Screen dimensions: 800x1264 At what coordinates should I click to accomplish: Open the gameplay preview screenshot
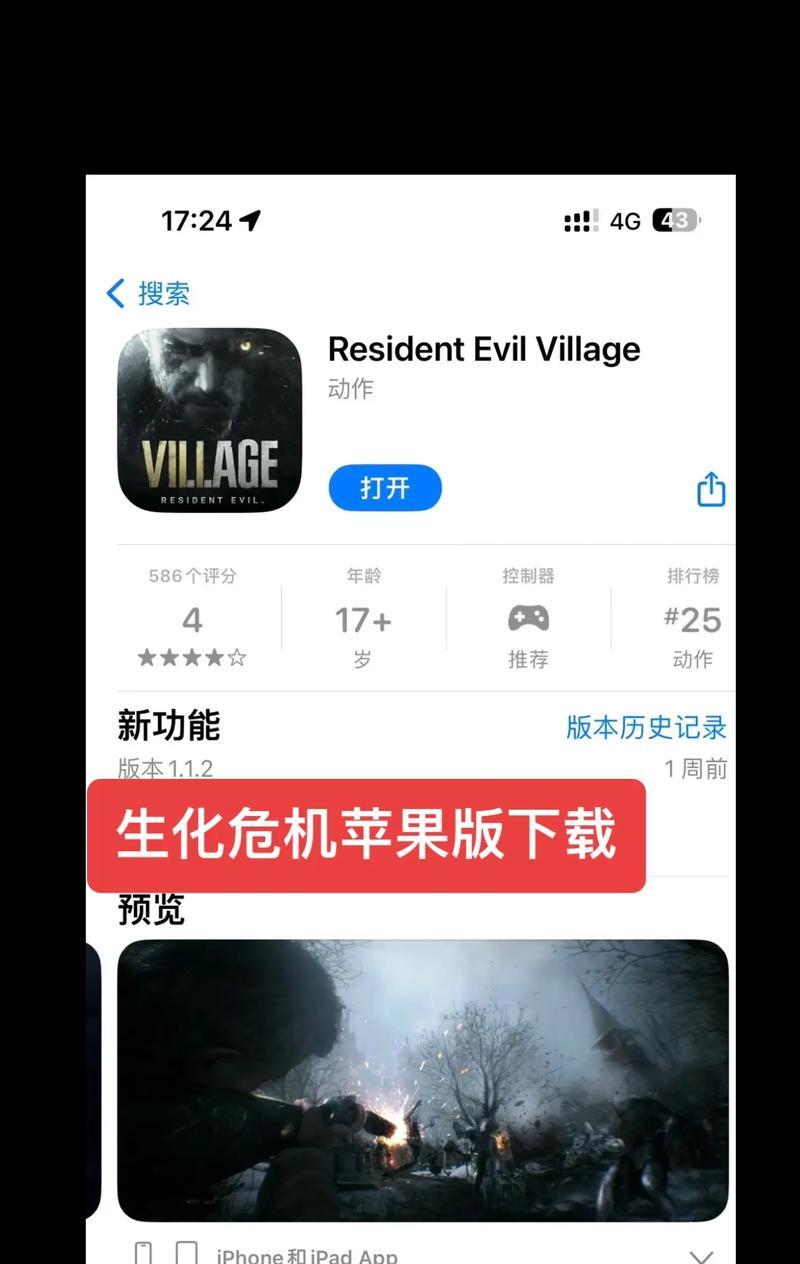pyautogui.click(x=422, y=1080)
